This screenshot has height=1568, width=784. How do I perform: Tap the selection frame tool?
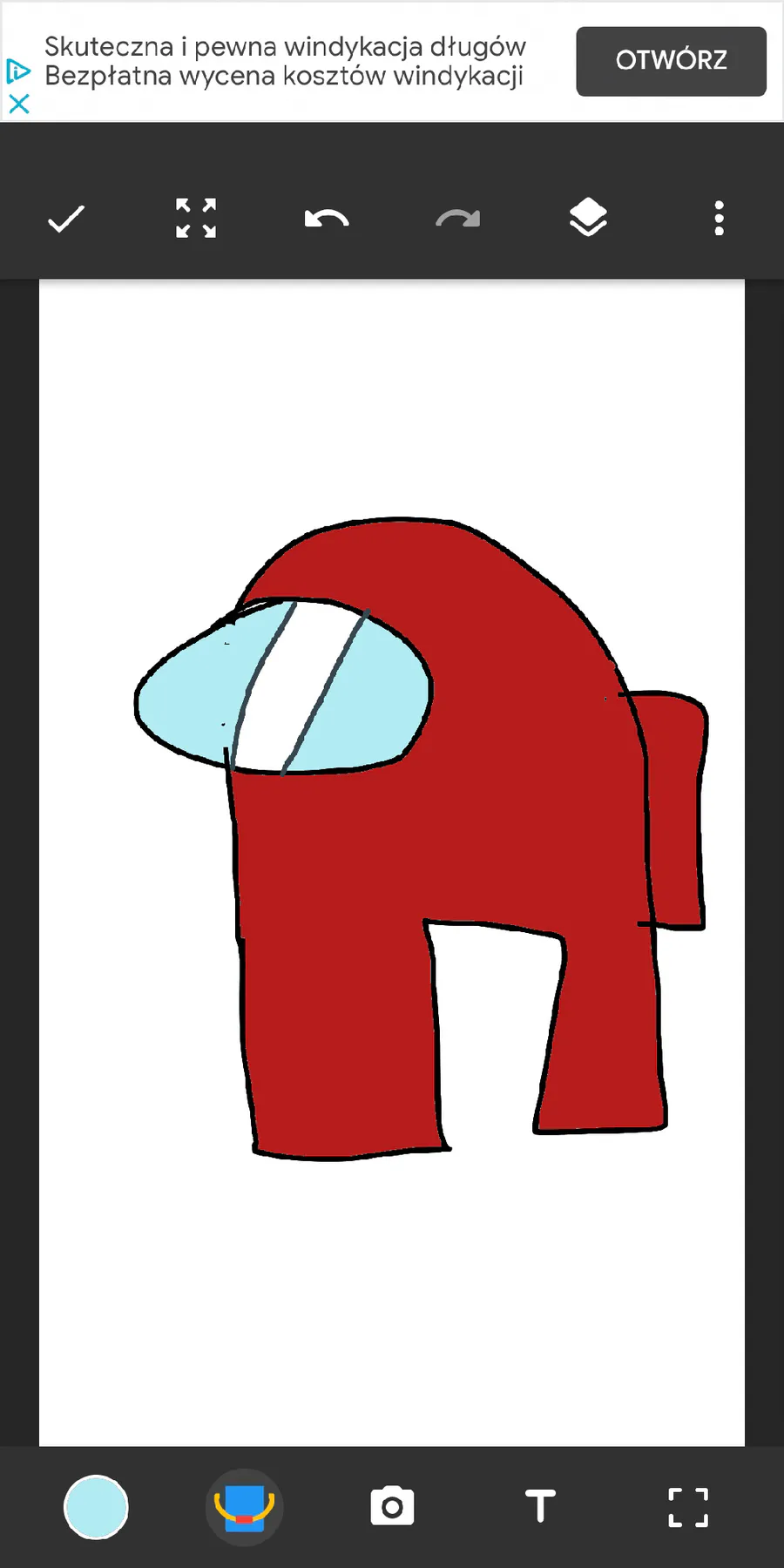coord(688,1507)
